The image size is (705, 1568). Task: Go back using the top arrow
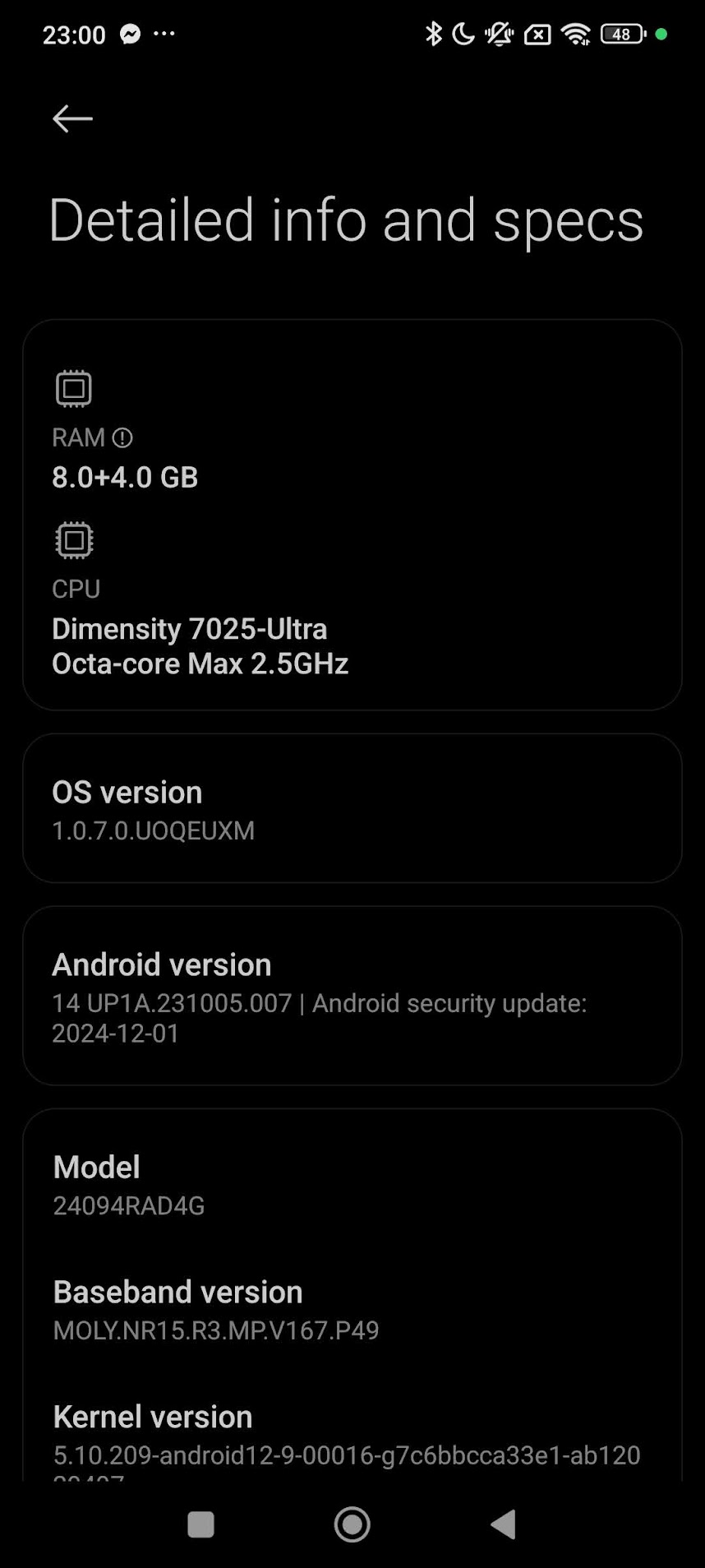72,118
